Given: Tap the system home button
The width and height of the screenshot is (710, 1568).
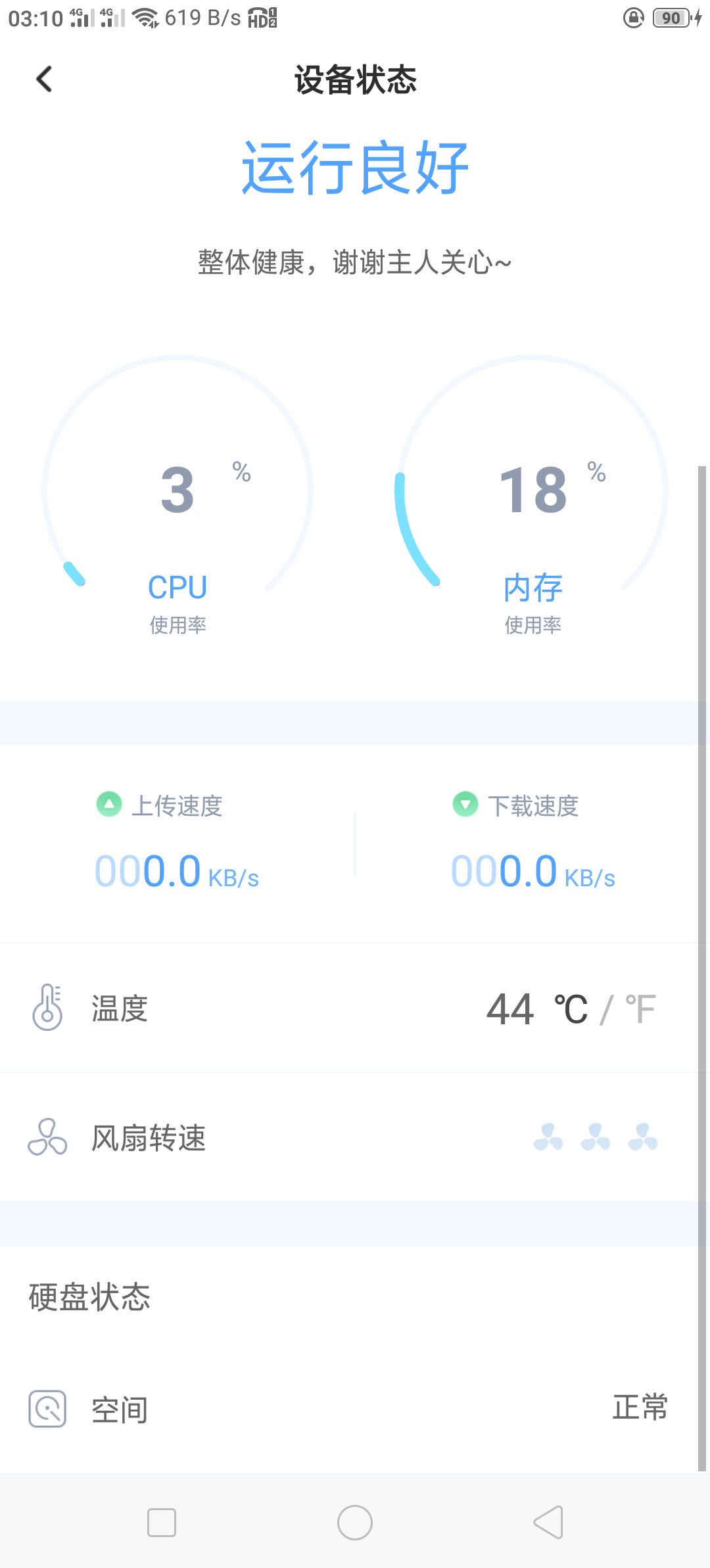Looking at the screenshot, I should pos(355,1523).
